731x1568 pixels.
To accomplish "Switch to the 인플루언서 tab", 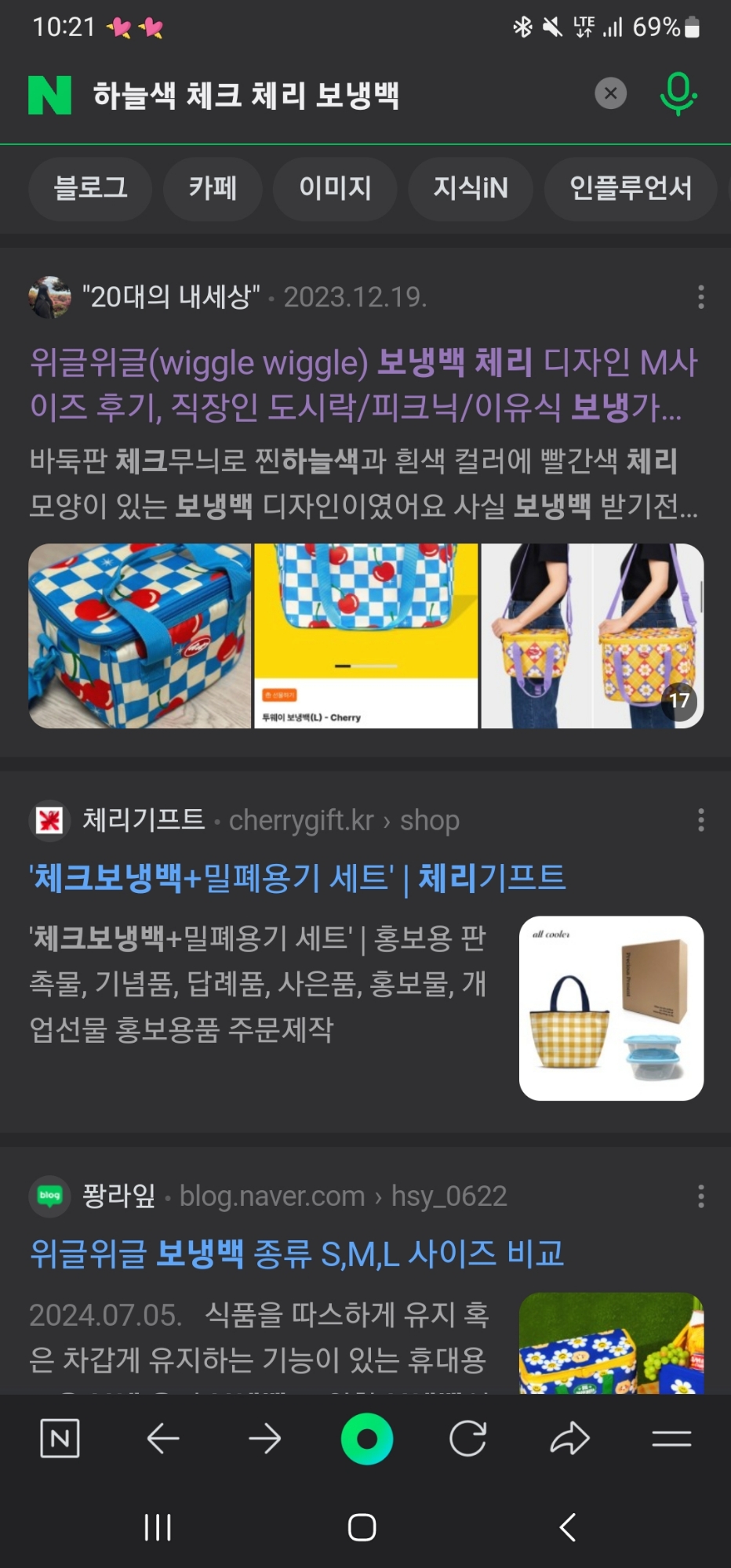I will 631,188.
